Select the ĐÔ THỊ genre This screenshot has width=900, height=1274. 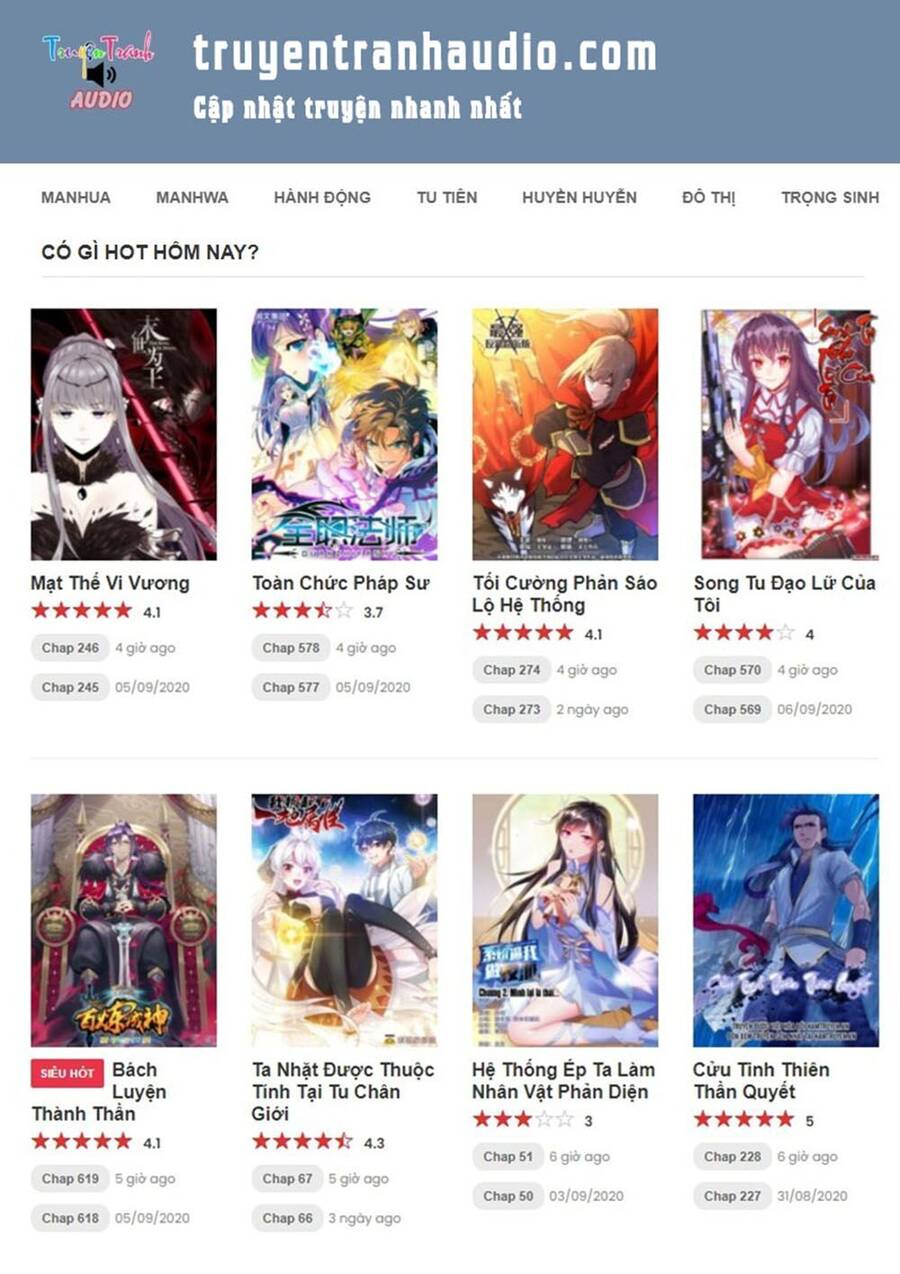tap(709, 197)
